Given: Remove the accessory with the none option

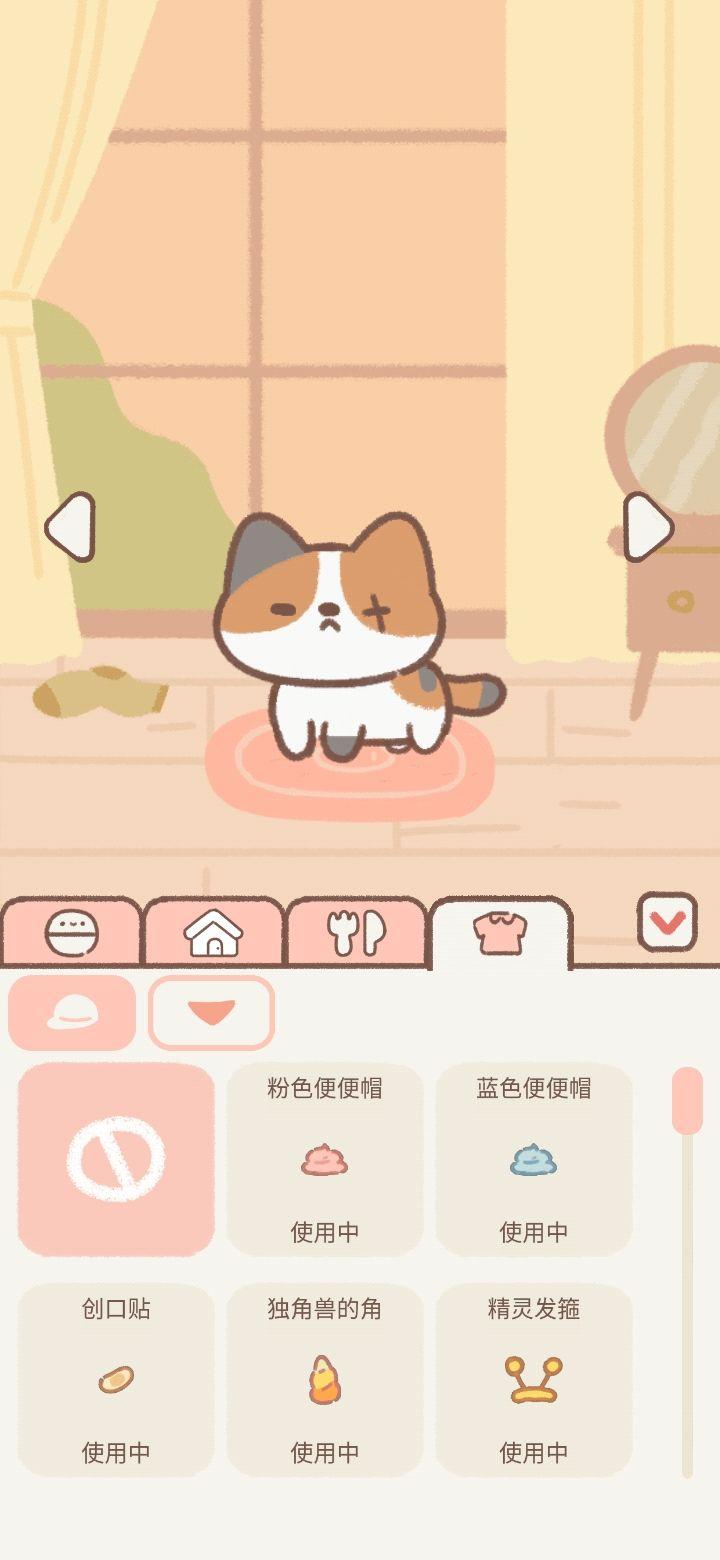Looking at the screenshot, I should [116, 1160].
